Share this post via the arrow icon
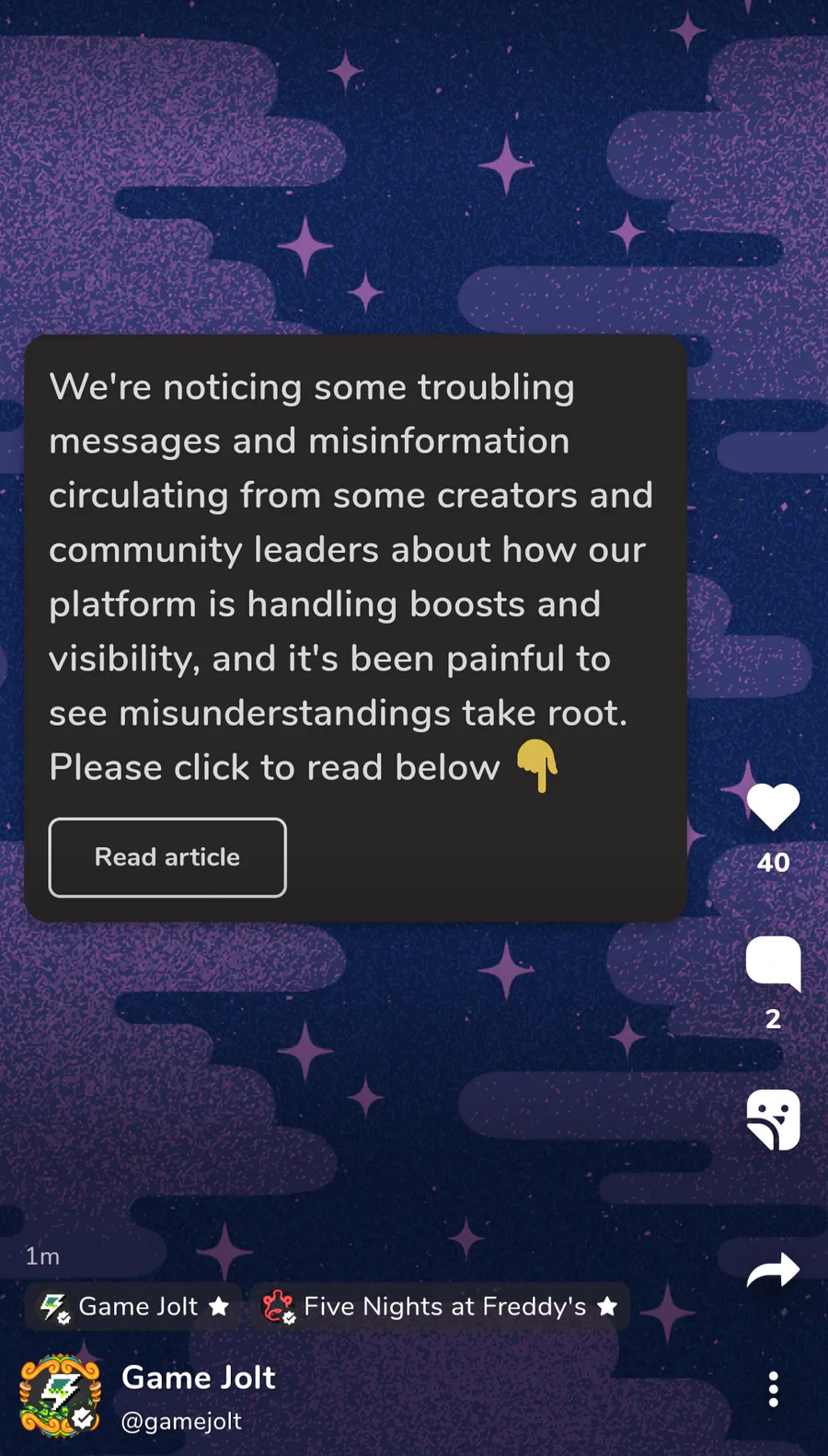This screenshot has width=828, height=1456. 773,1270
